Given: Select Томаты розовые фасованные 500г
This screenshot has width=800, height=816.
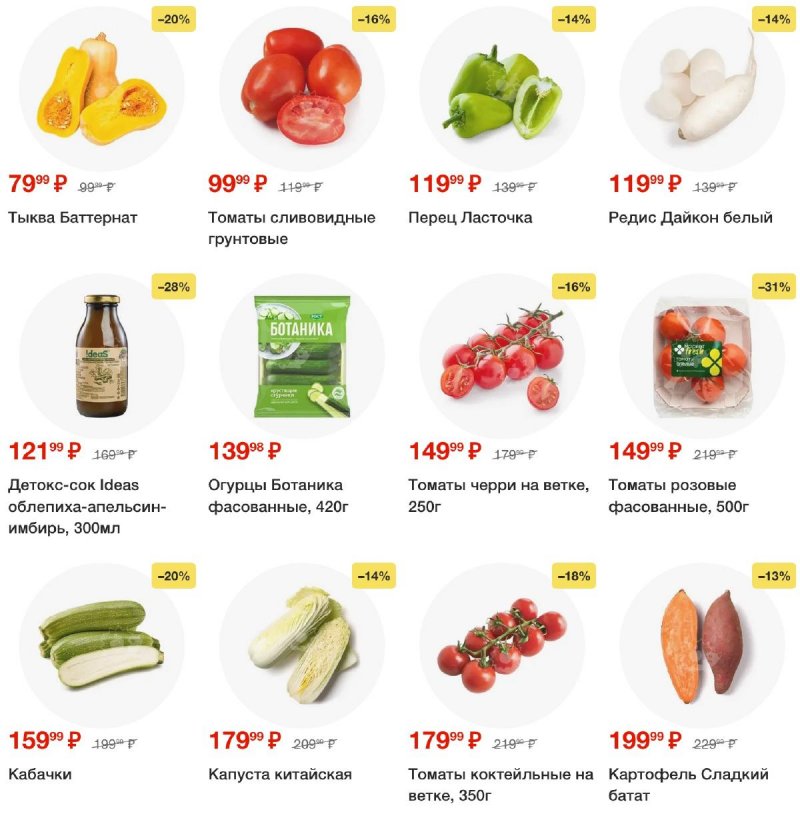Looking at the screenshot, I should pyautogui.click(x=701, y=357).
